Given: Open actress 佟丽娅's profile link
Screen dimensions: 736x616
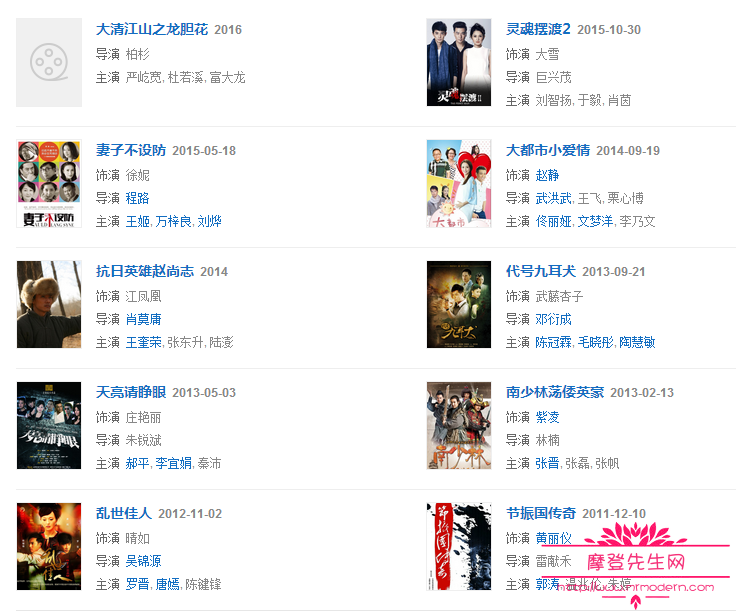Looking at the screenshot, I should [554, 222].
